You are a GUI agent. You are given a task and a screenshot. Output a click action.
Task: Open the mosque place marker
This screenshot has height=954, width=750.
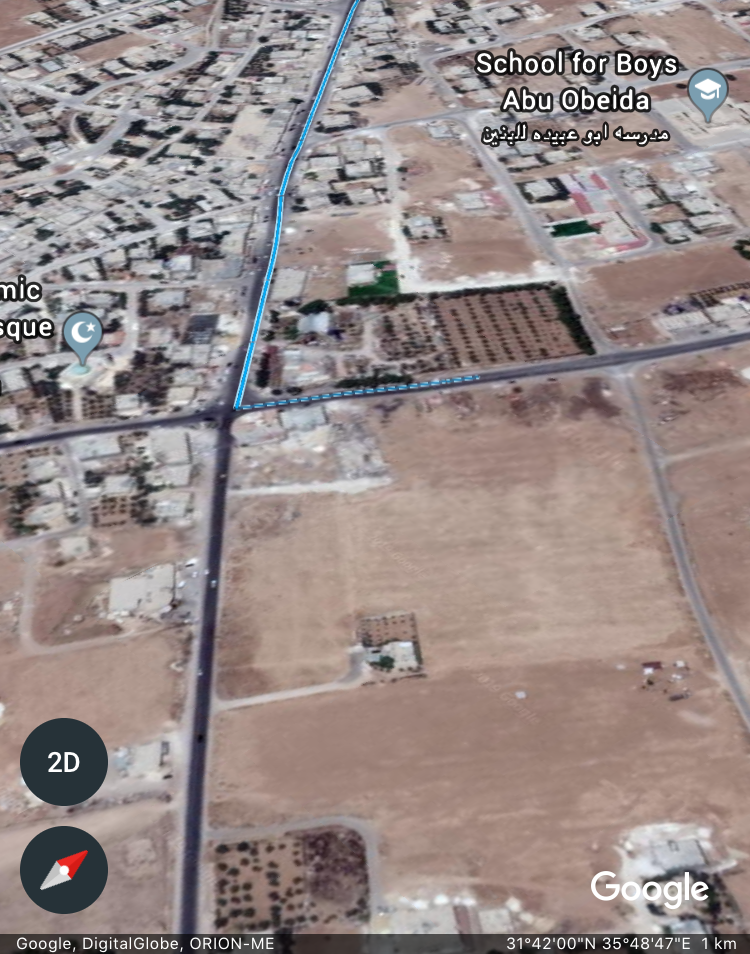click(82, 333)
